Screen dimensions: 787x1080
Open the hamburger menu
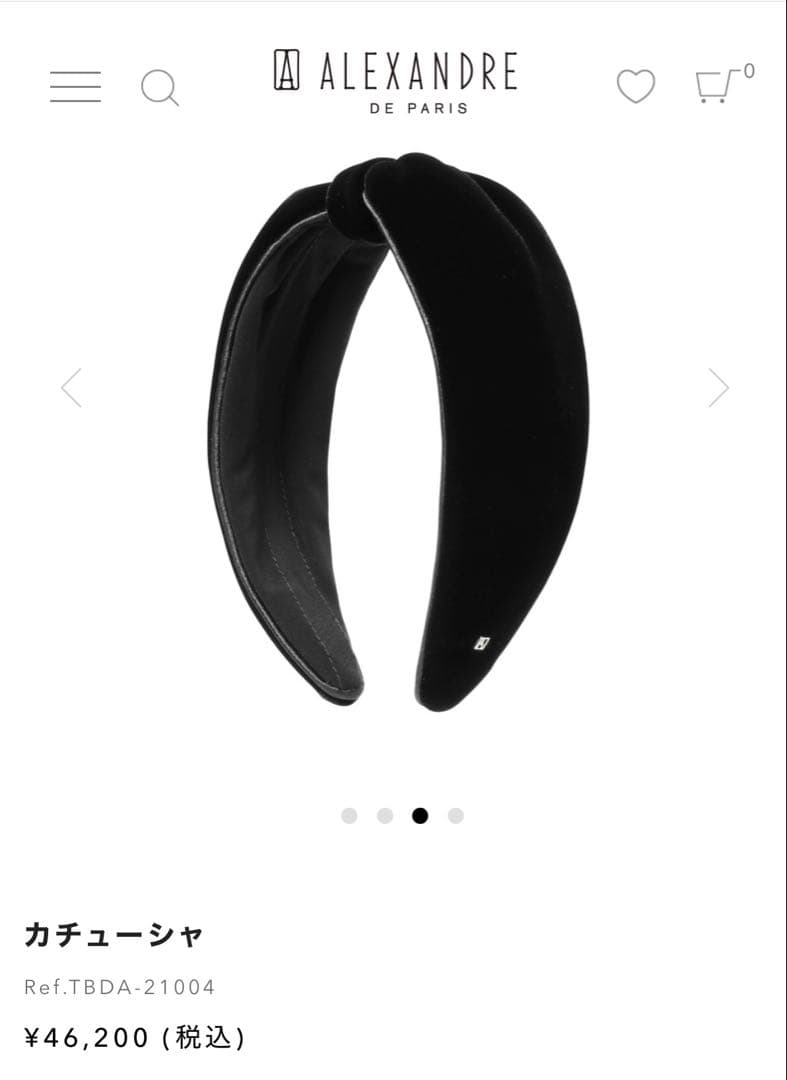coord(75,86)
